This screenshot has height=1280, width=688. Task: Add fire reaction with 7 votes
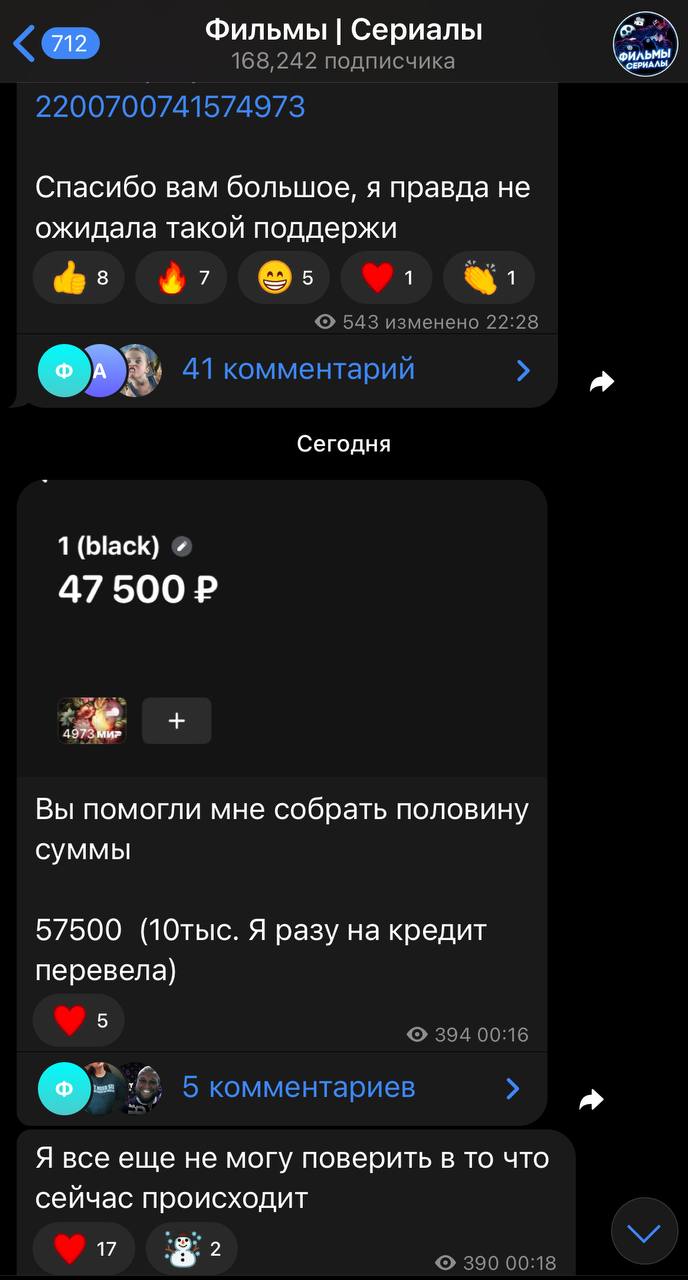tap(183, 278)
